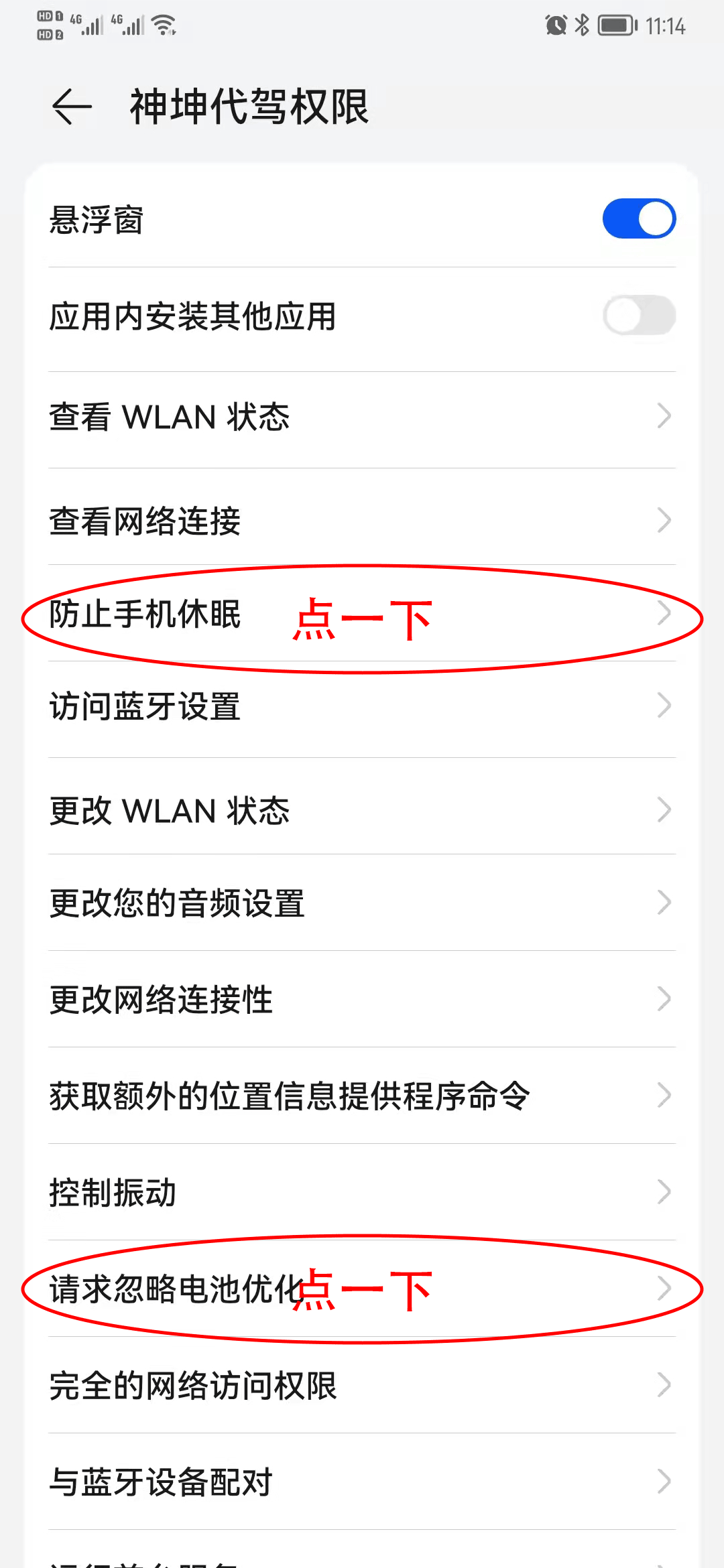Open 获取额外的位置信息提供程序命令 row

pos(362,1096)
